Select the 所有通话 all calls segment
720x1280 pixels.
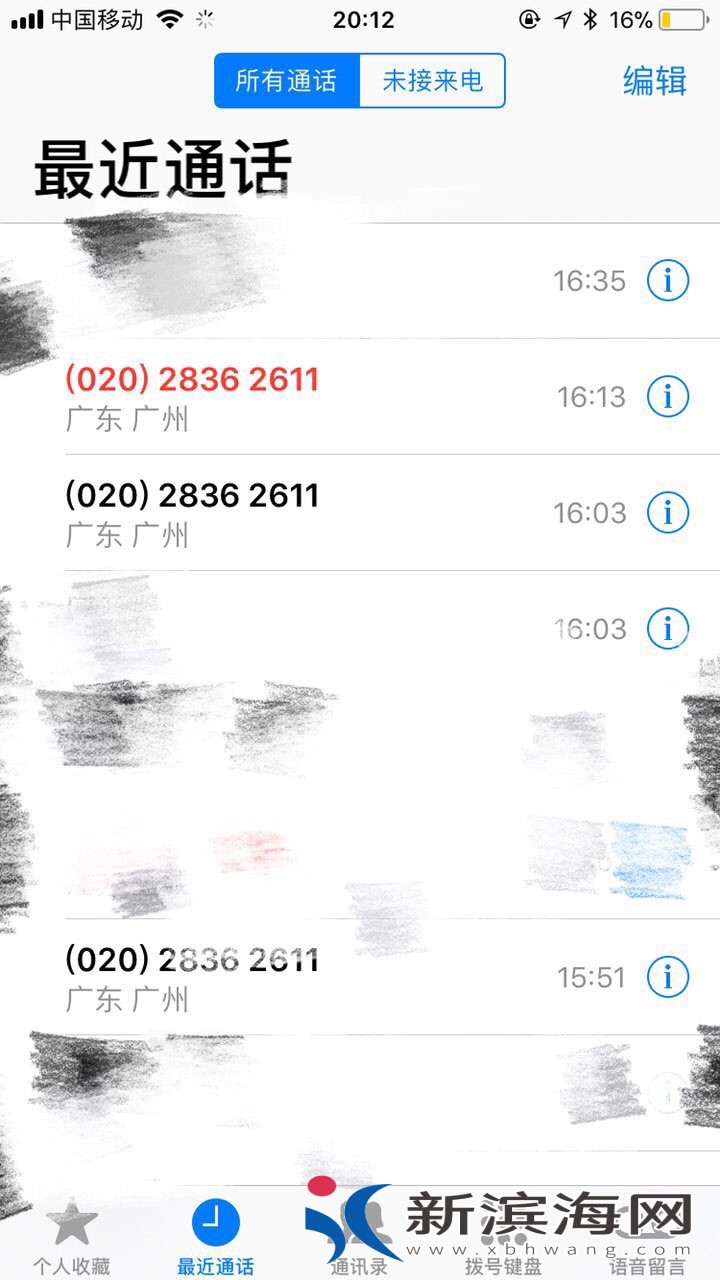(x=287, y=81)
